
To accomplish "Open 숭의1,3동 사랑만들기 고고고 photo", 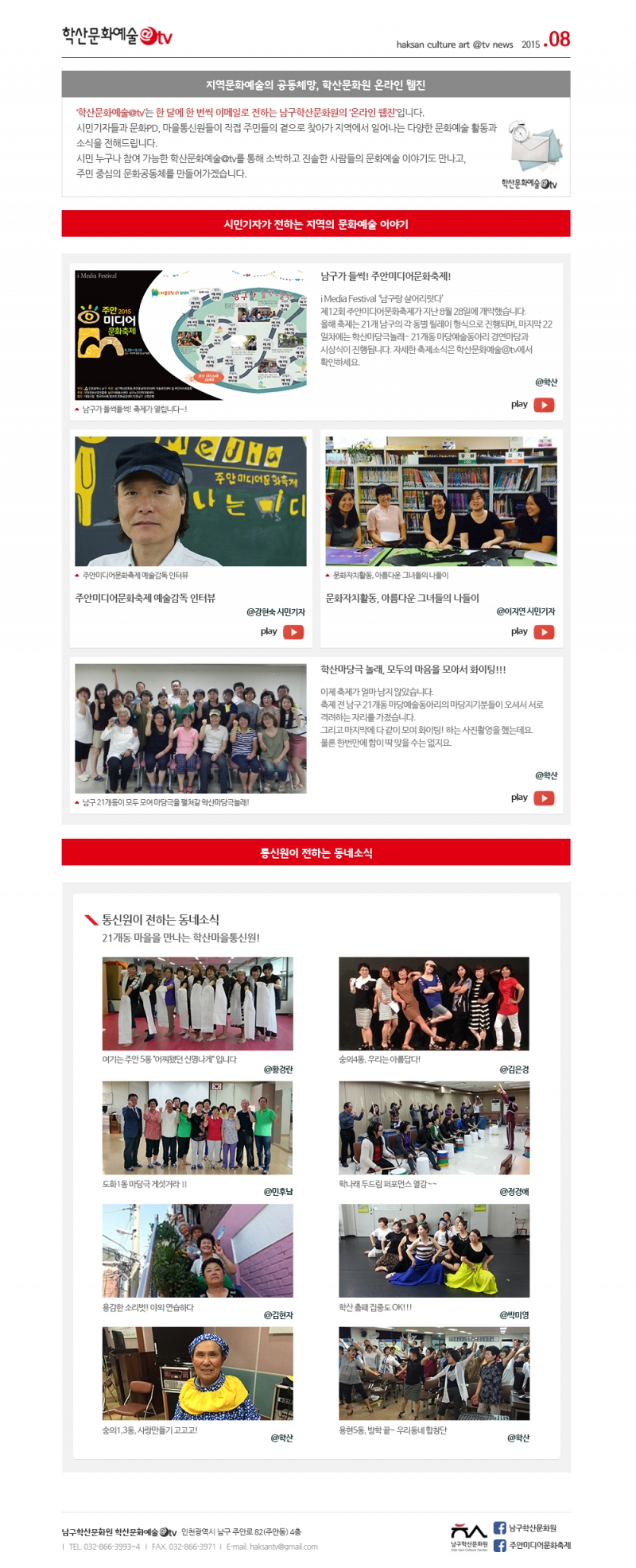I will tap(197, 1374).
